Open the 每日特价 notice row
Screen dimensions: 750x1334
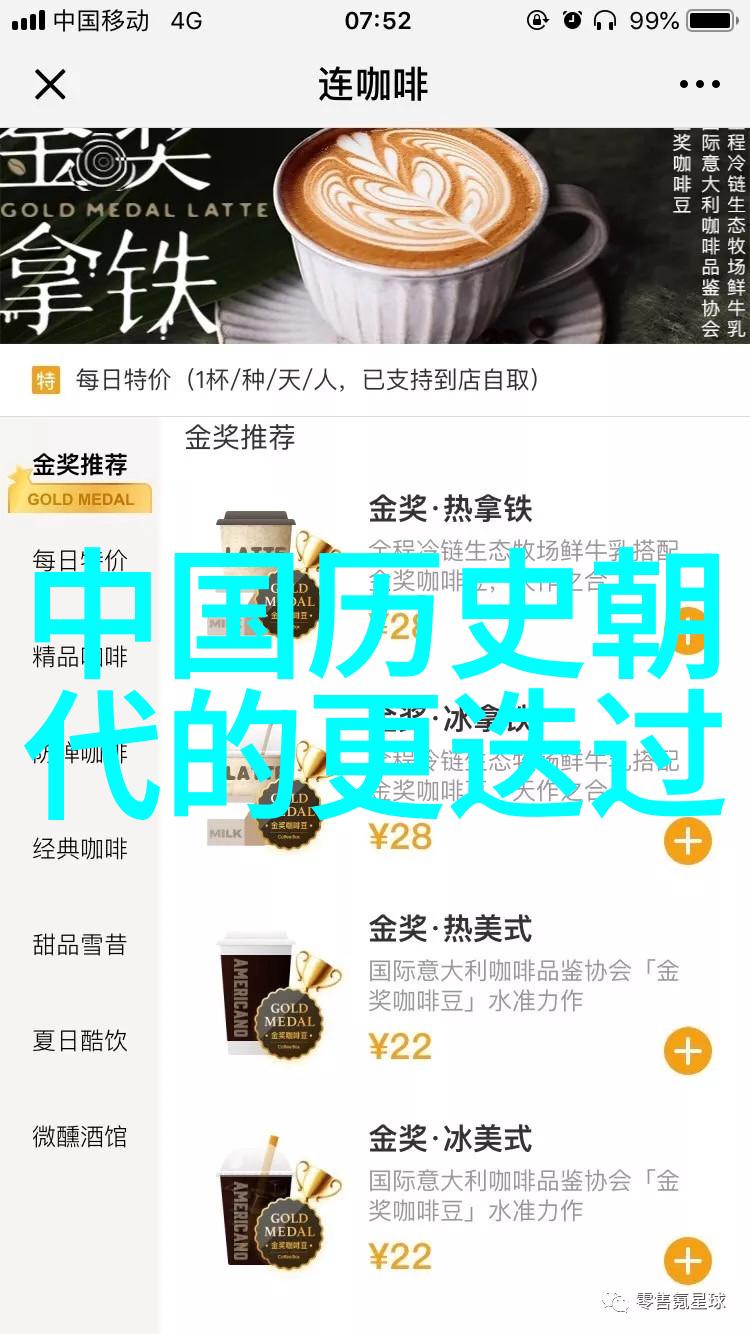pyautogui.click(x=375, y=380)
